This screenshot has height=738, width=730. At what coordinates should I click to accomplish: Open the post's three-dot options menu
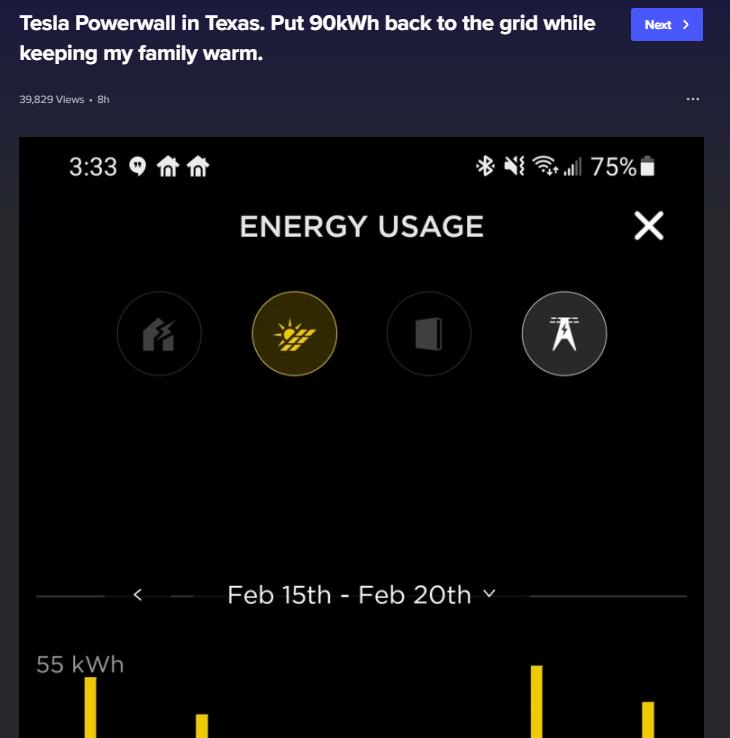tap(693, 99)
